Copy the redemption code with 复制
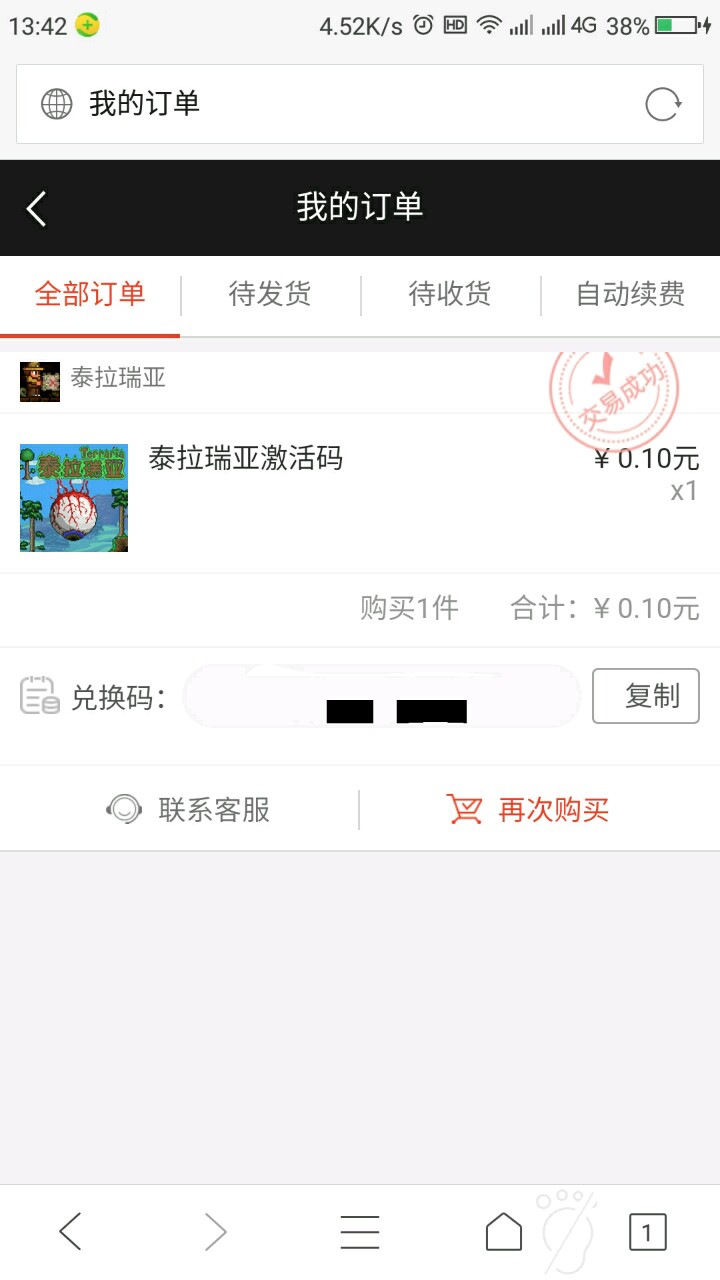This screenshot has width=720, height=1280. 645,696
